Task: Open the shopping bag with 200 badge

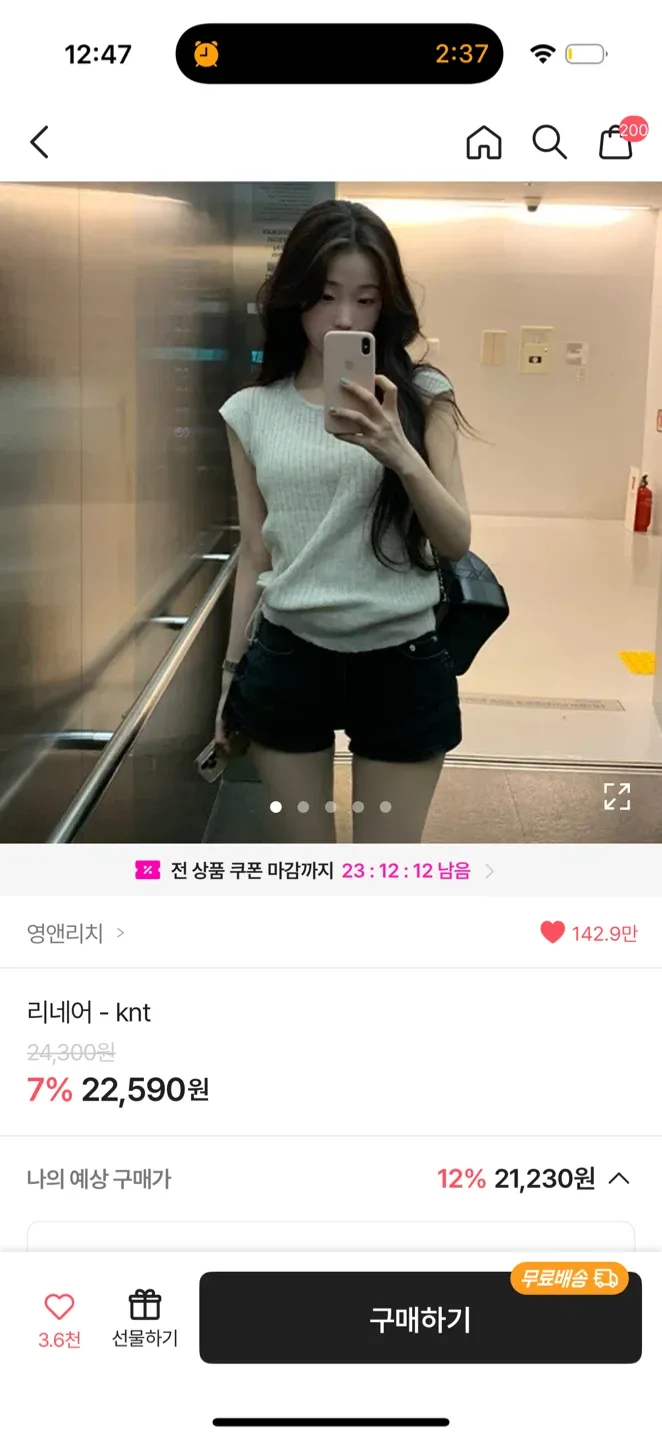Action: 617,143
